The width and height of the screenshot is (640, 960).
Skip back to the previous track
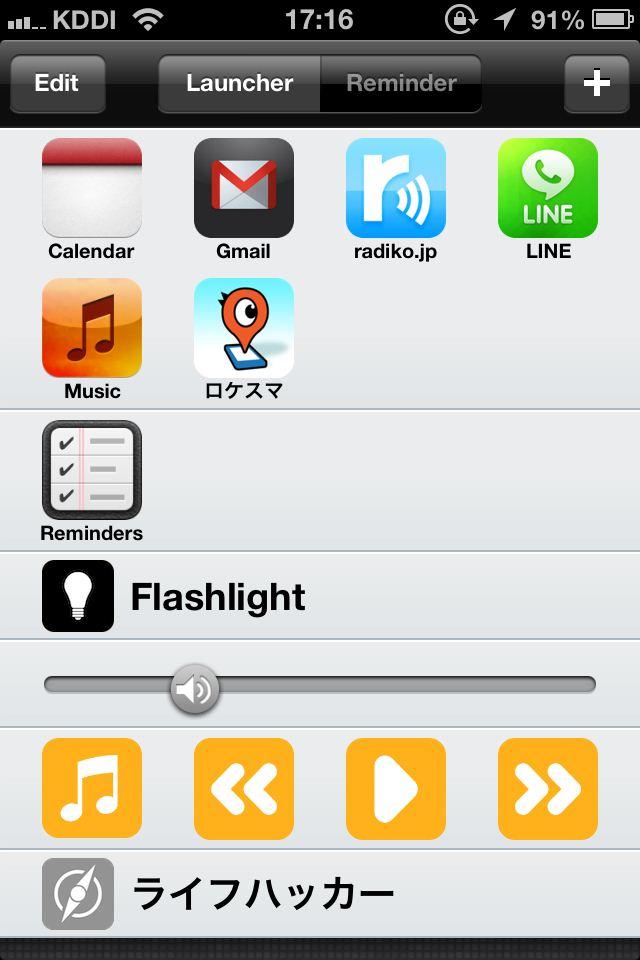pyautogui.click(x=244, y=789)
